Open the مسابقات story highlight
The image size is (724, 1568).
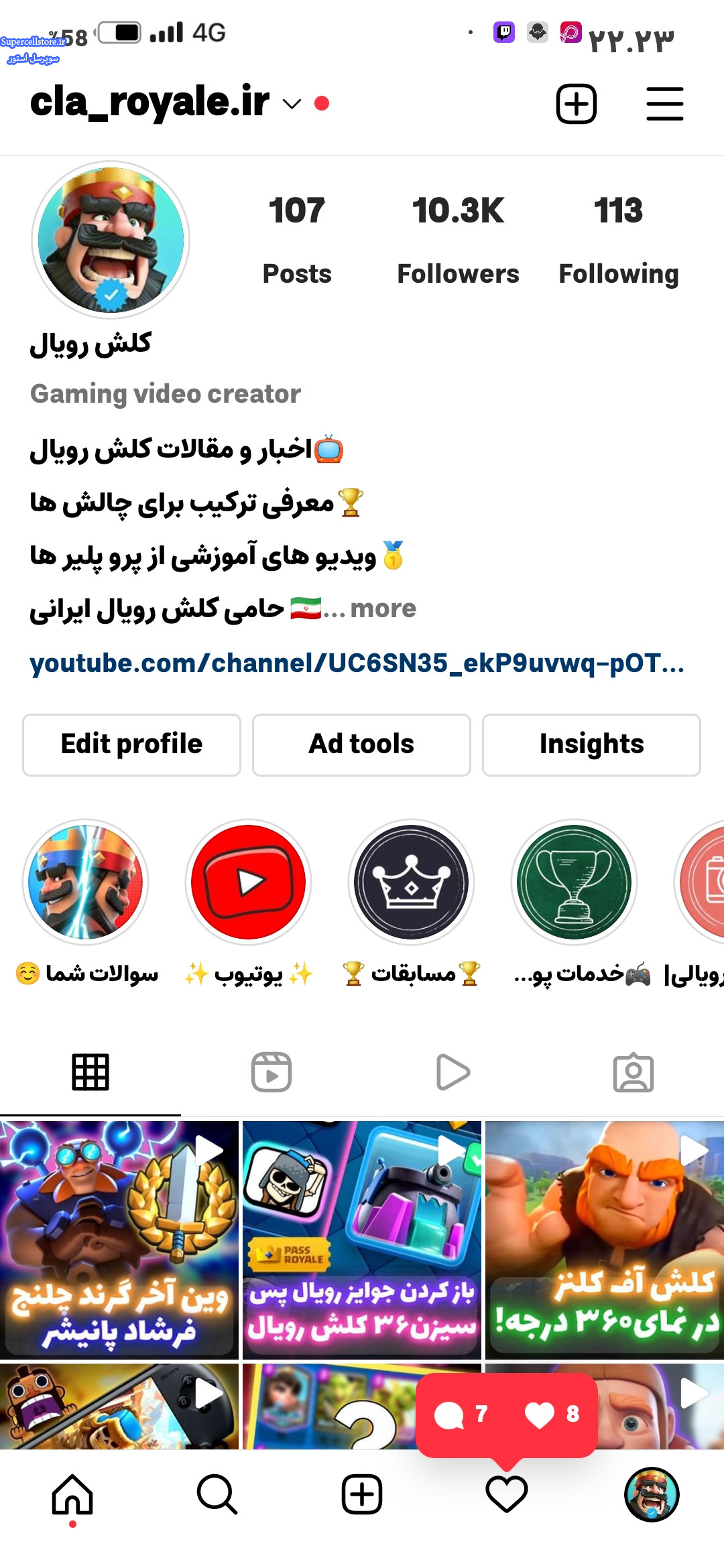[x=411, y=882]
